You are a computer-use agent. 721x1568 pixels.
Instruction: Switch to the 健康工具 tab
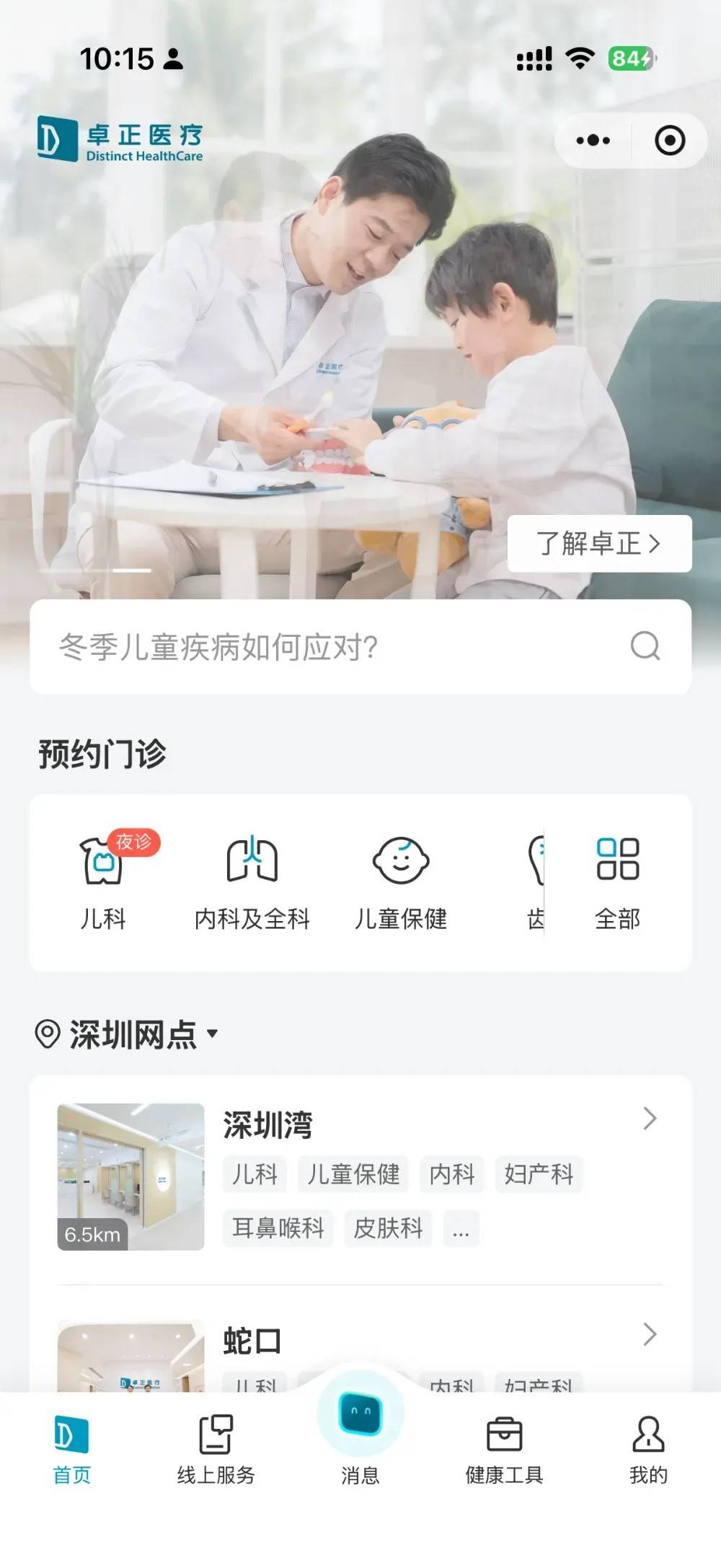click(505, 1450)
